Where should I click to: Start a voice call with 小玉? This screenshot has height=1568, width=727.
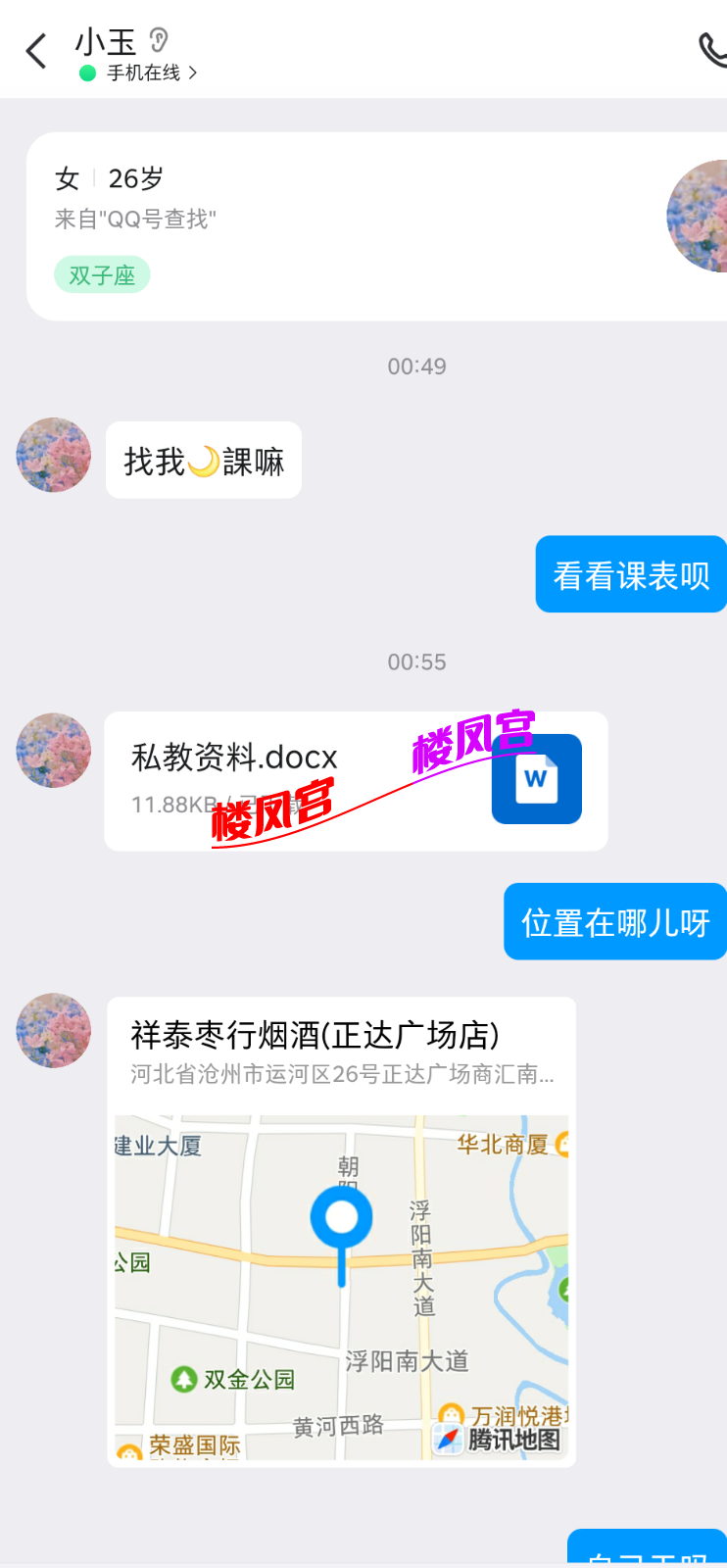pyautogui.click(x=713, y=49)
